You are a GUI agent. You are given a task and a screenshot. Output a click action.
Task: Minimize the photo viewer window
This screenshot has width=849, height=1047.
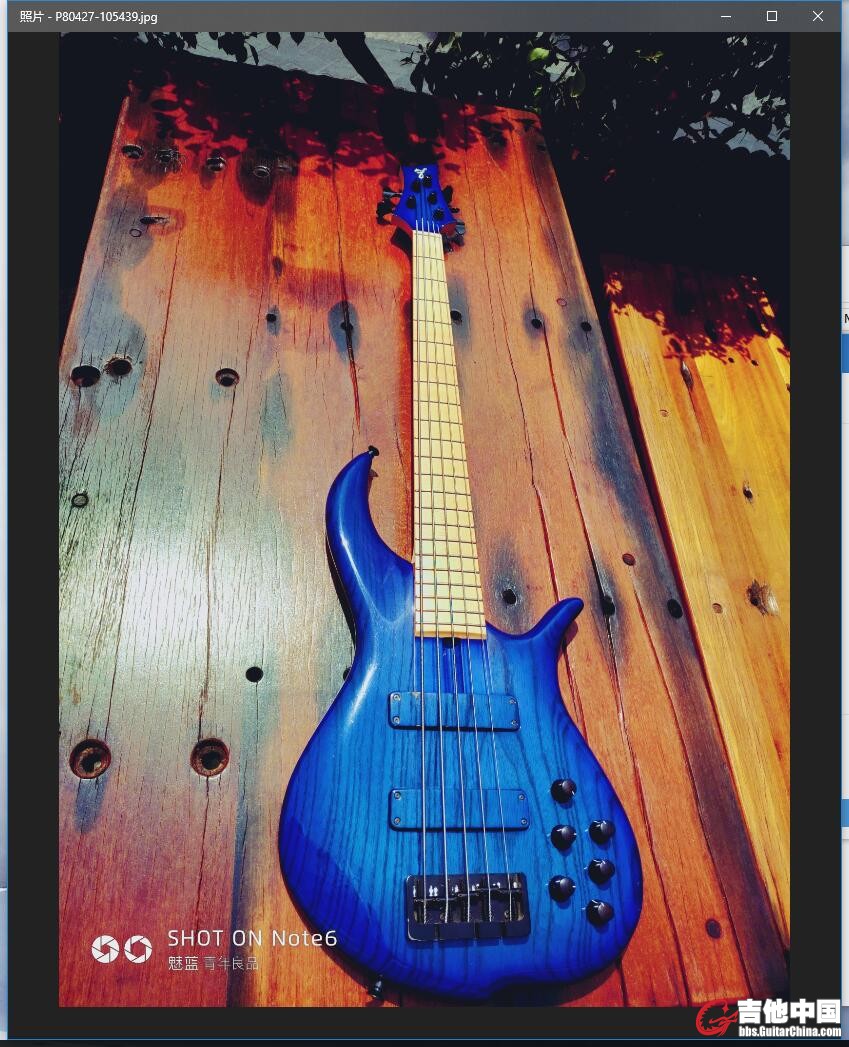[x=726, y=17]
